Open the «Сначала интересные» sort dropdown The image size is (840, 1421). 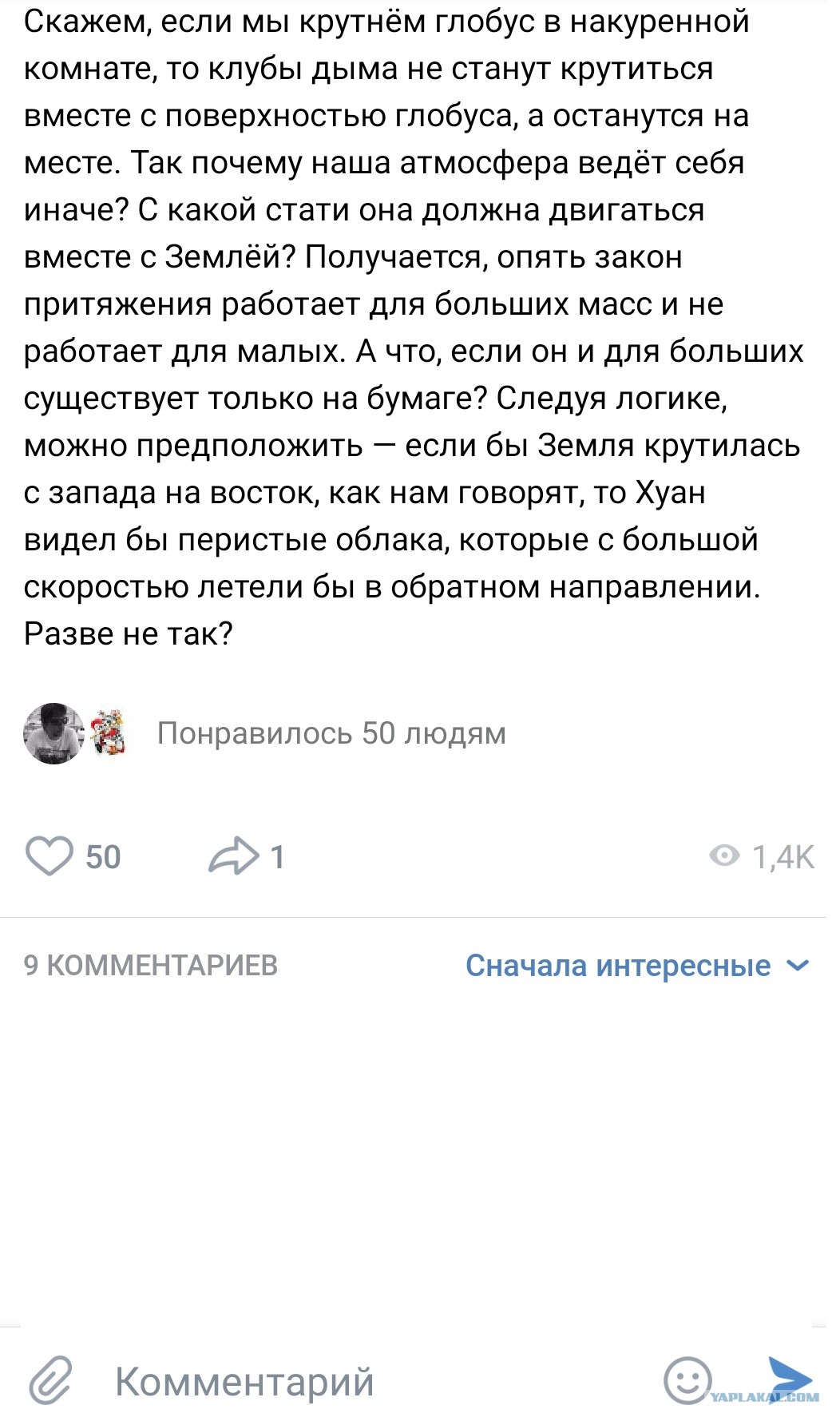tap(637, 966)
